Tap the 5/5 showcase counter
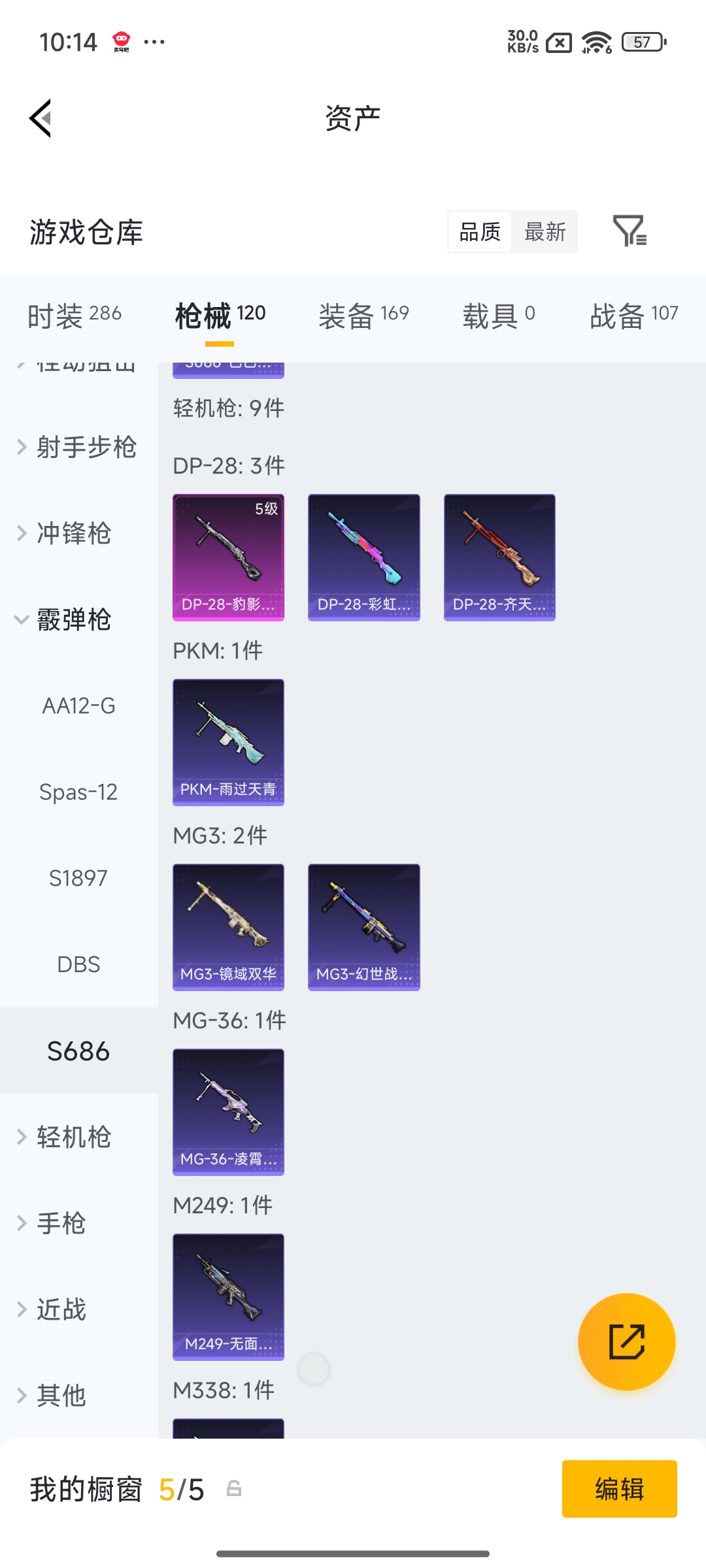This screenshot has width=706, height=1568. click(x=182, y=1490)
